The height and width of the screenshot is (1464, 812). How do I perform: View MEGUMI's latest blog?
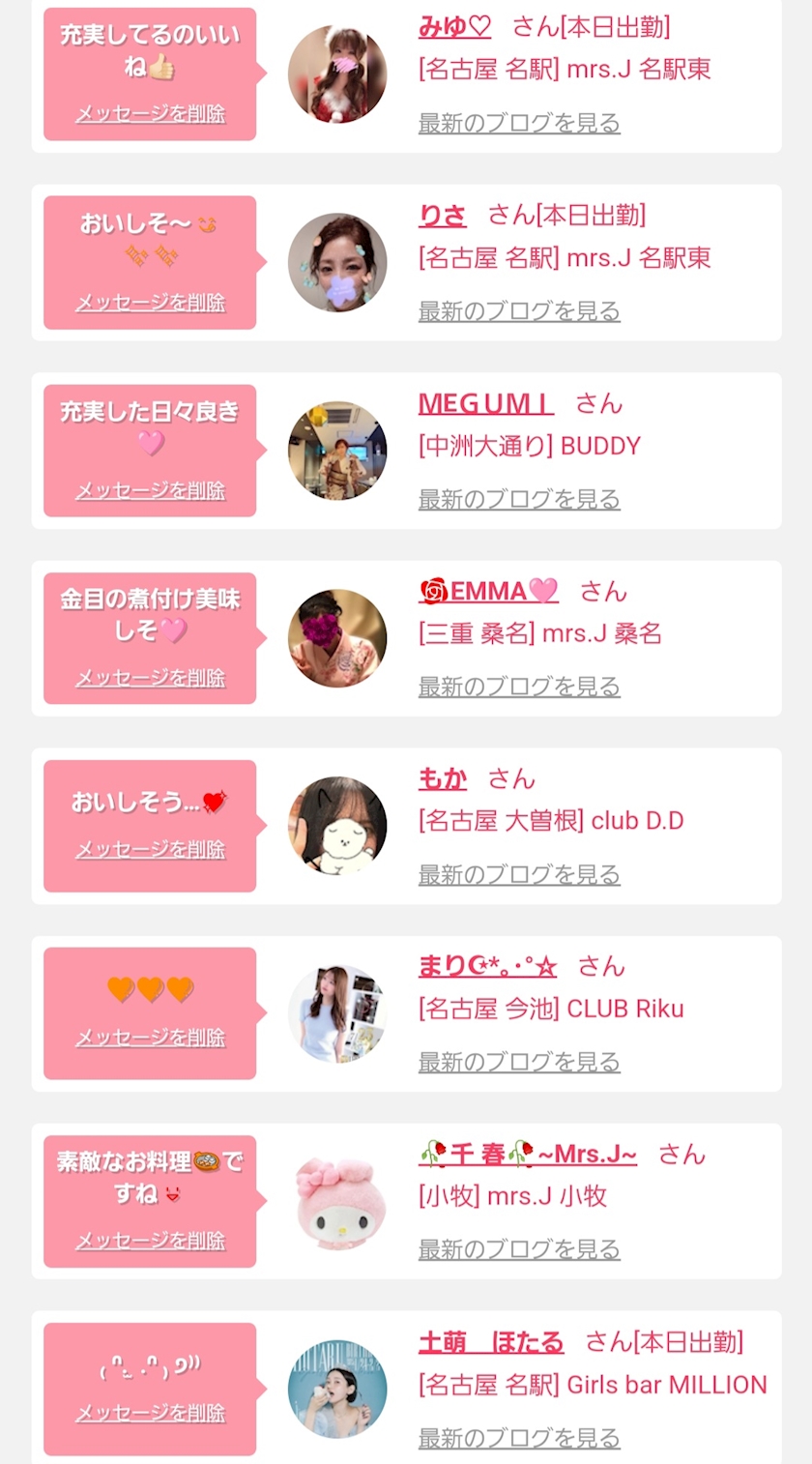pyautogui.click(x=519, y=499)
